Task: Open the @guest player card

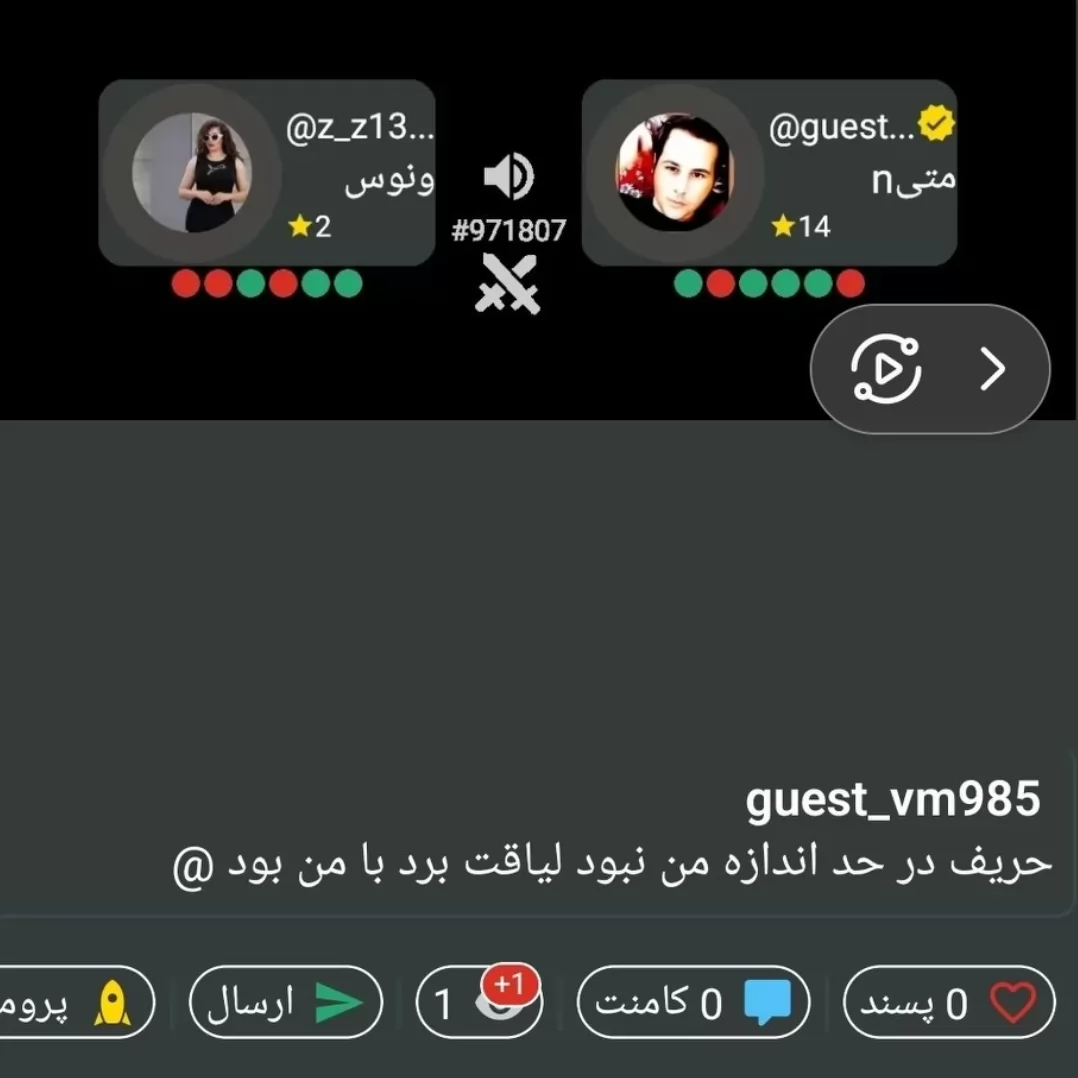Action: pos(769,173)
